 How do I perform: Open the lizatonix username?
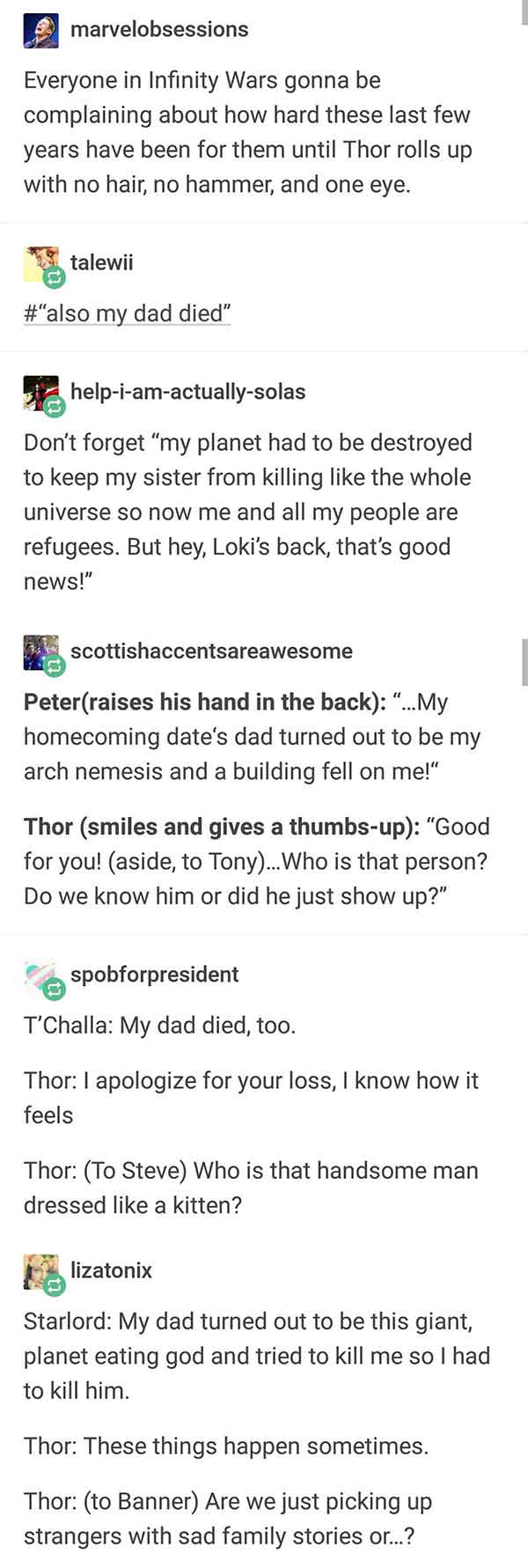pos(111,1270)
